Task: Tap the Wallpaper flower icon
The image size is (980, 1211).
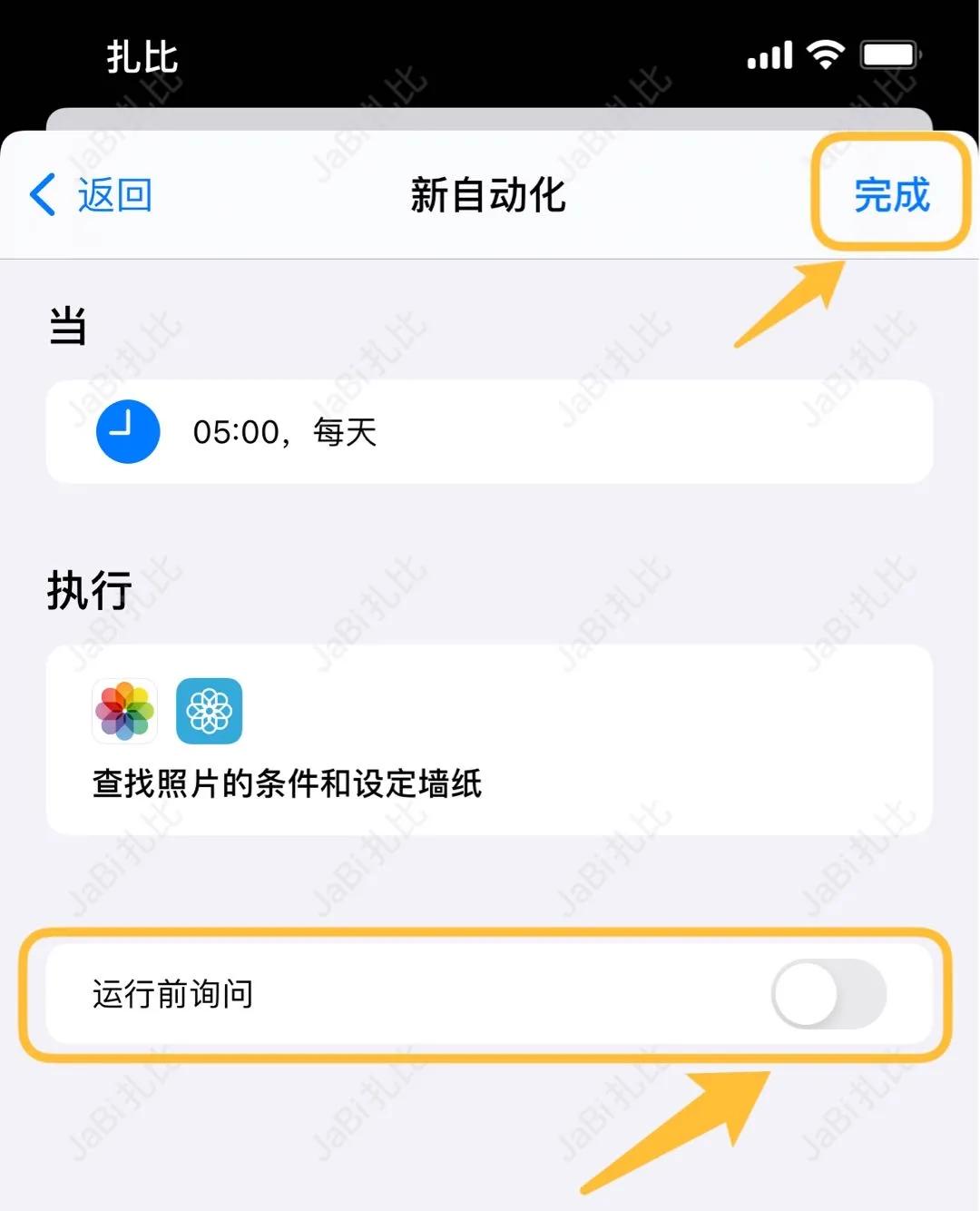Action: coord(210,713)
